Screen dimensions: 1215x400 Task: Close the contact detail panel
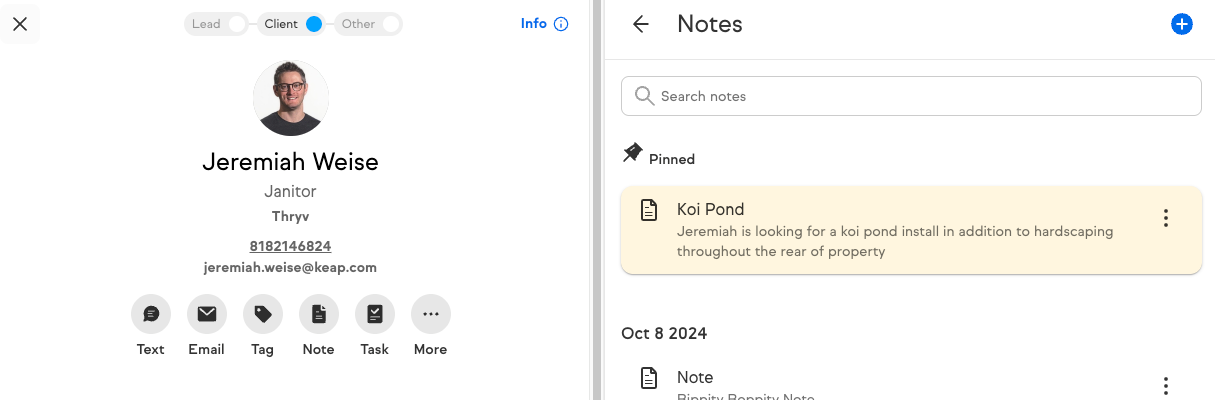tap(20, 24)
